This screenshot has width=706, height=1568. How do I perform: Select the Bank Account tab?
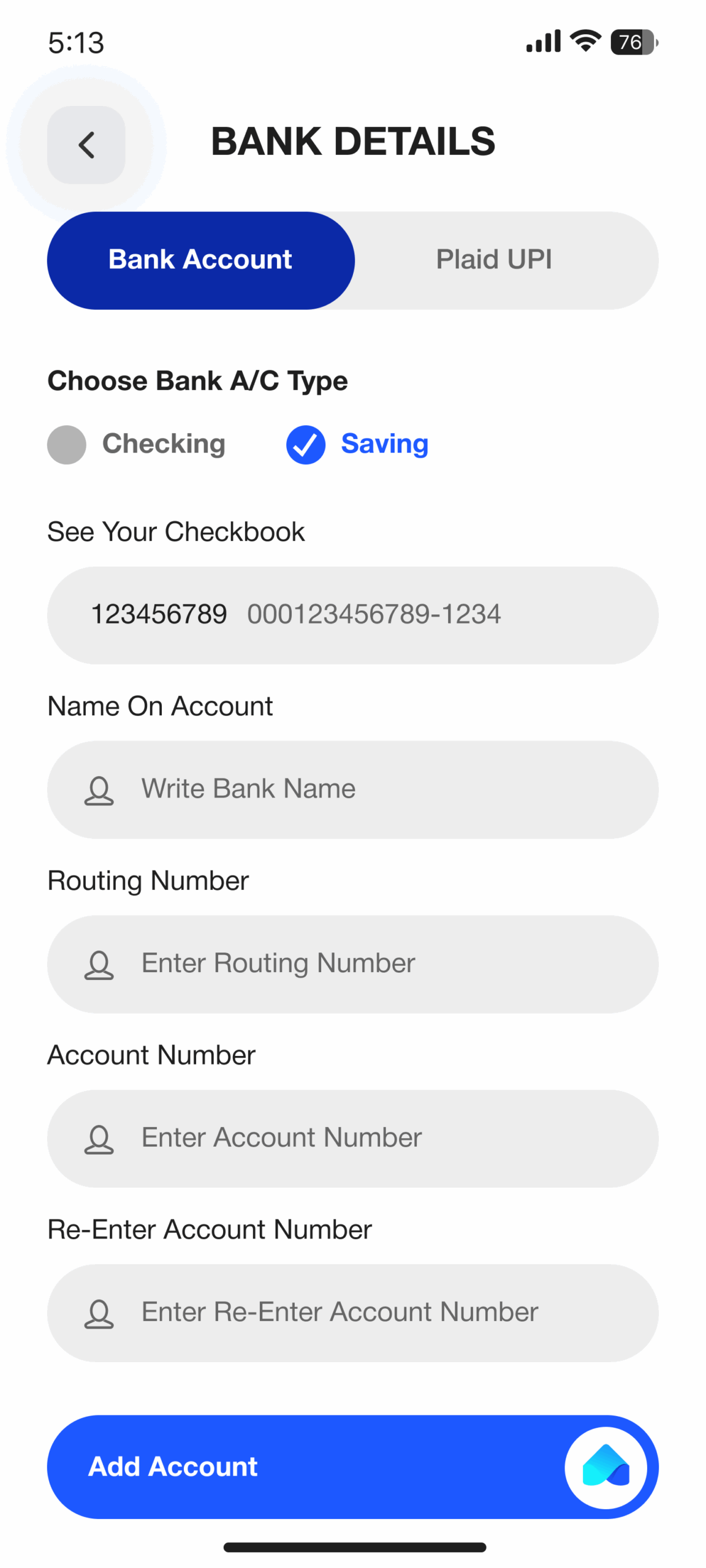click(200, 259)
